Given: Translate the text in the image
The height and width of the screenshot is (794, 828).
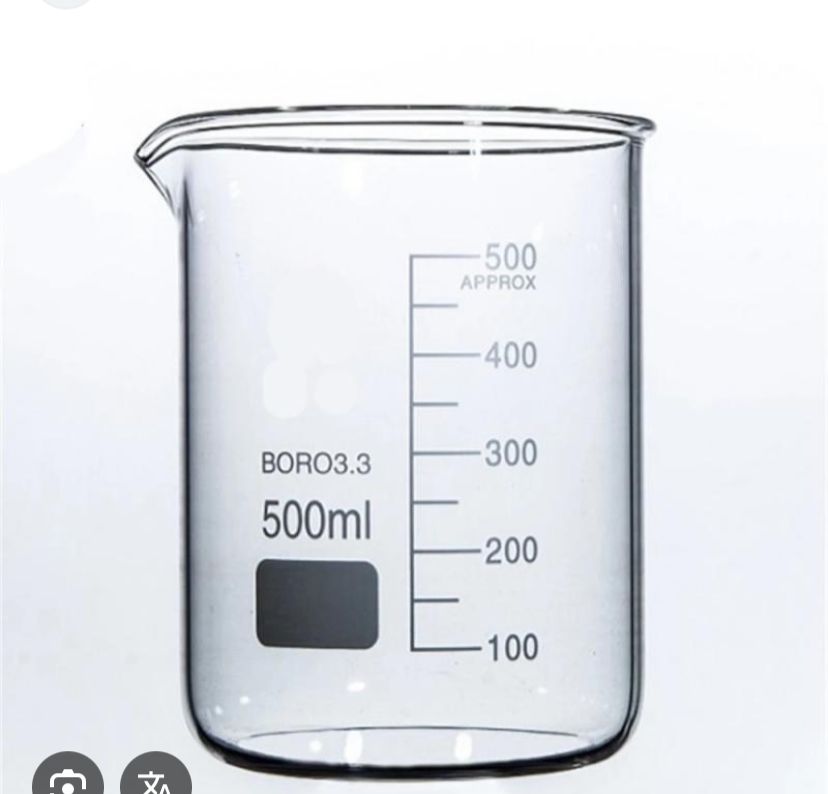Looking at the screenshot, I should point(155,781).
